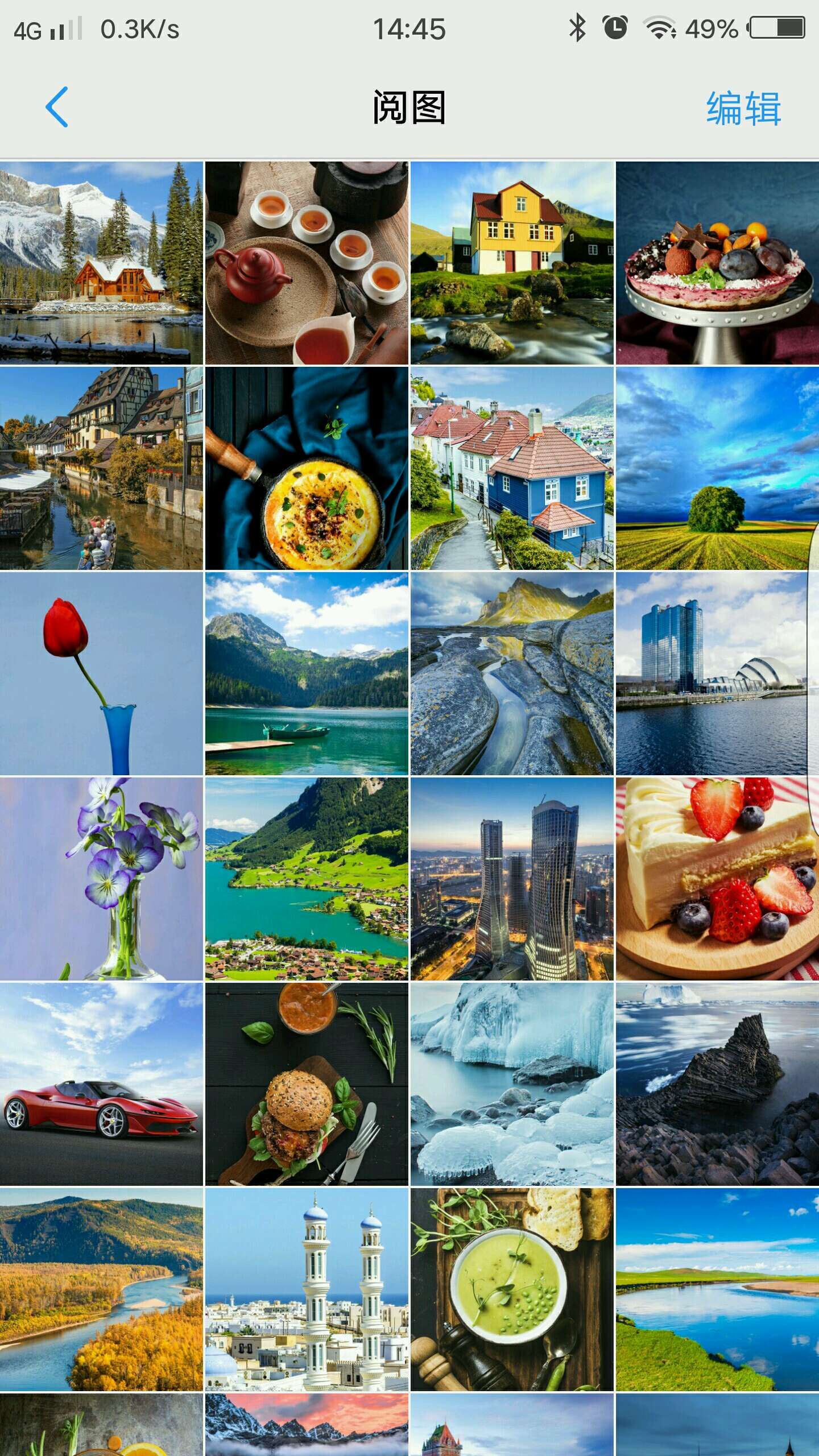Open the glass tower by river photo
The width and height of the screenshot is (819, 1456).
point(717,673)
